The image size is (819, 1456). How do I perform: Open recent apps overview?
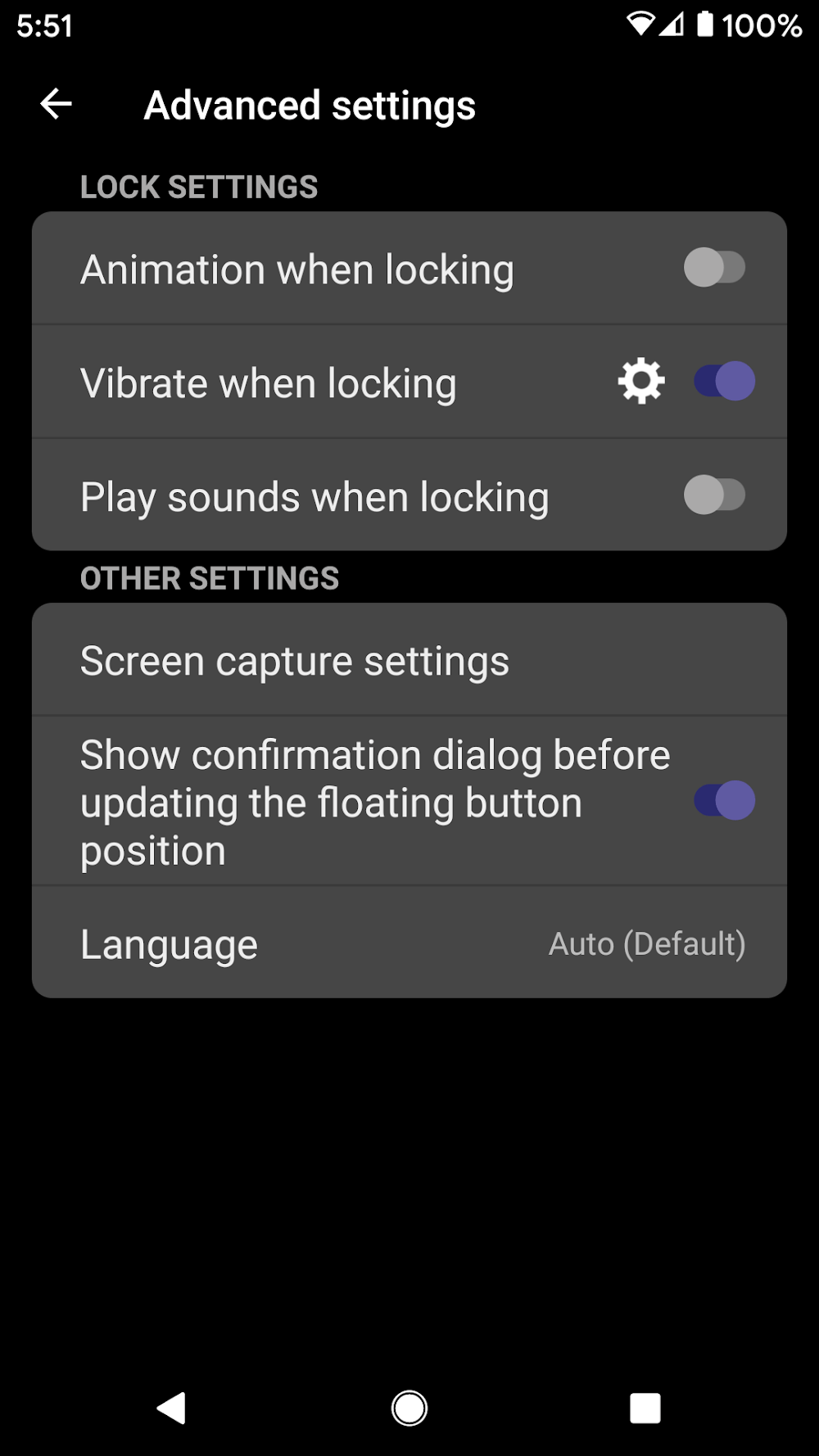645,1408
